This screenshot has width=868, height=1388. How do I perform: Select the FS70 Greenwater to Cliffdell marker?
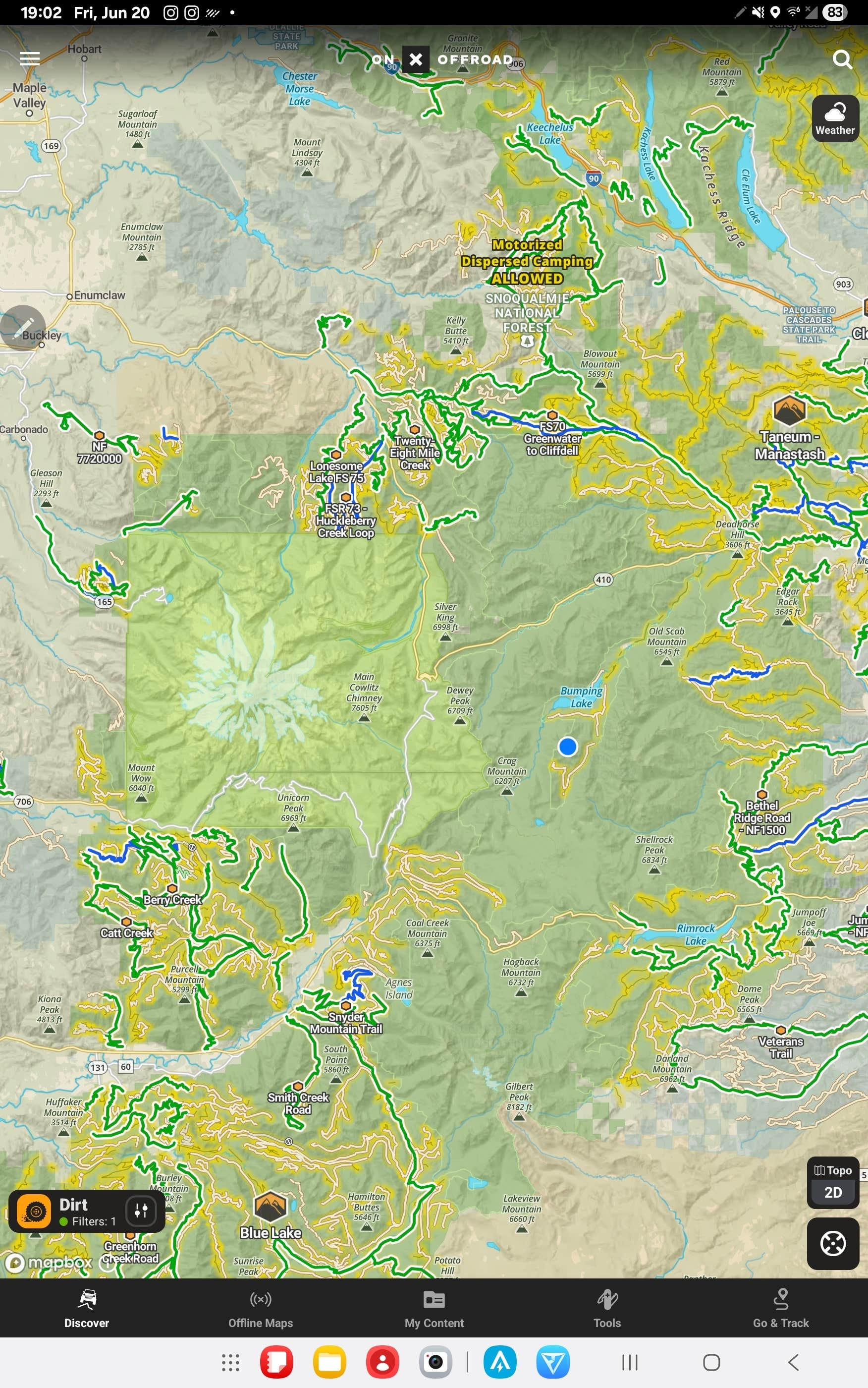tap(552, 415)
